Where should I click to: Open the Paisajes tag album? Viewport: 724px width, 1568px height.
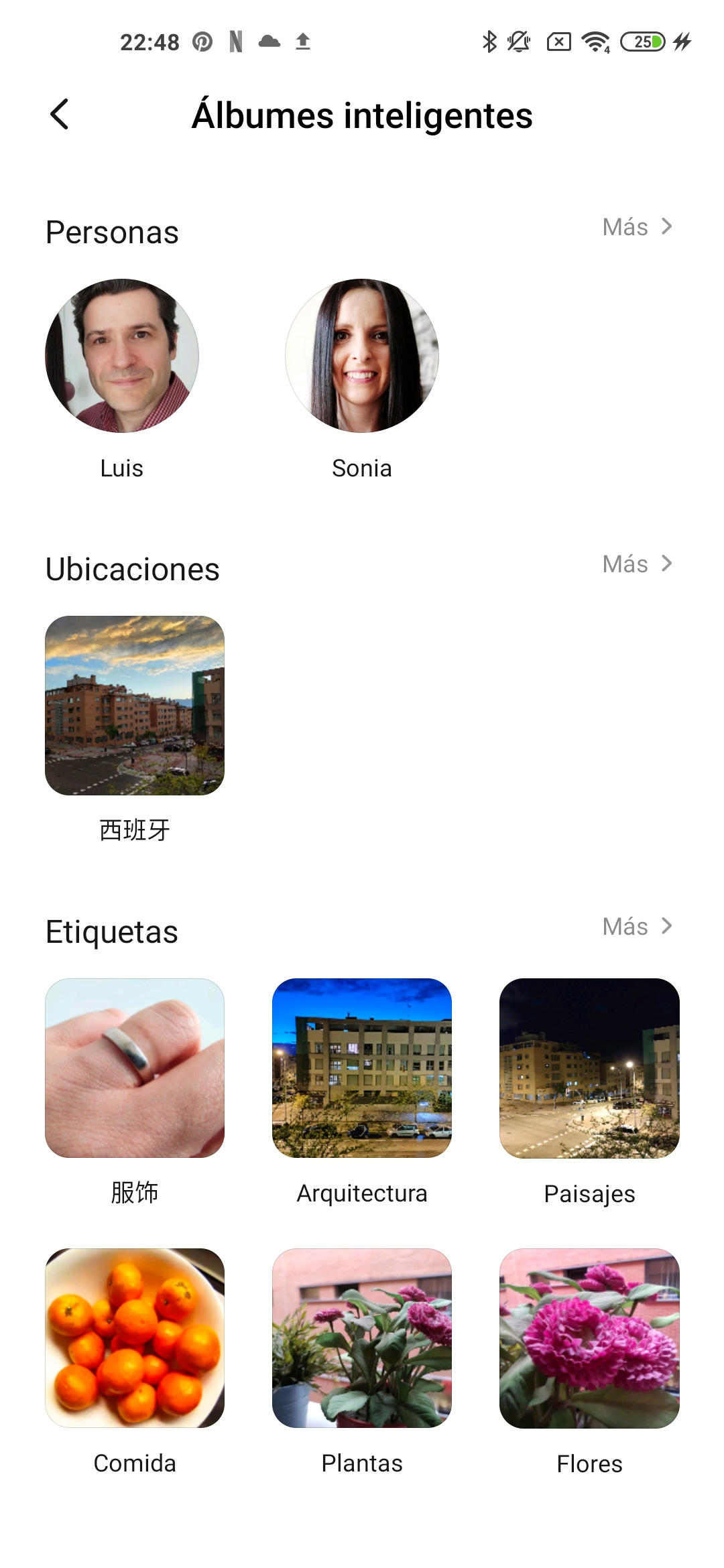click(x=589, y=1068)
